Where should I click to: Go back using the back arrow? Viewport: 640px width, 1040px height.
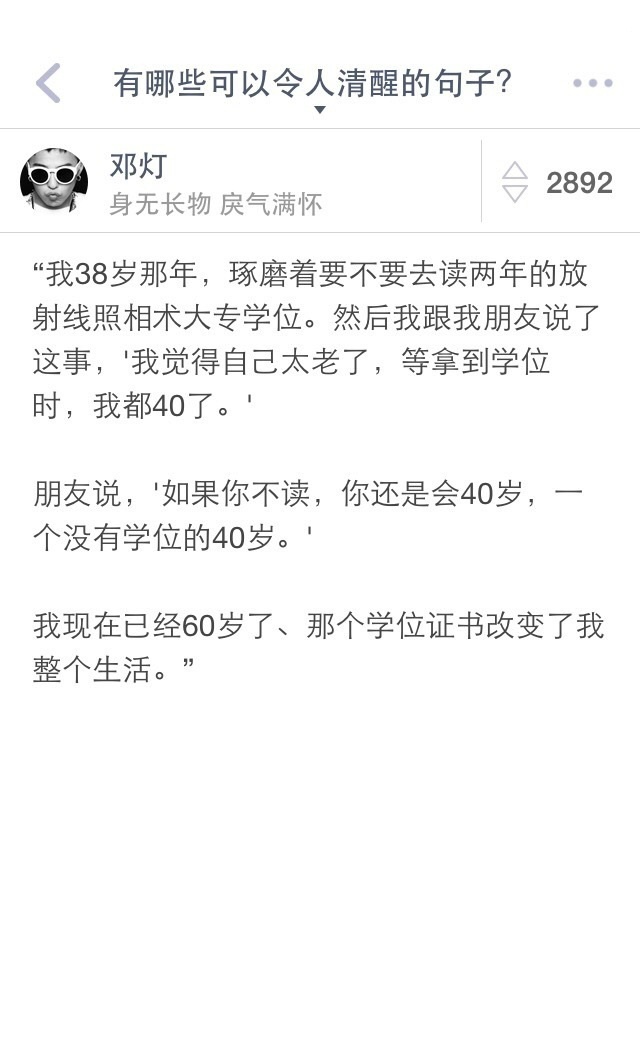[x=47, y=83]
